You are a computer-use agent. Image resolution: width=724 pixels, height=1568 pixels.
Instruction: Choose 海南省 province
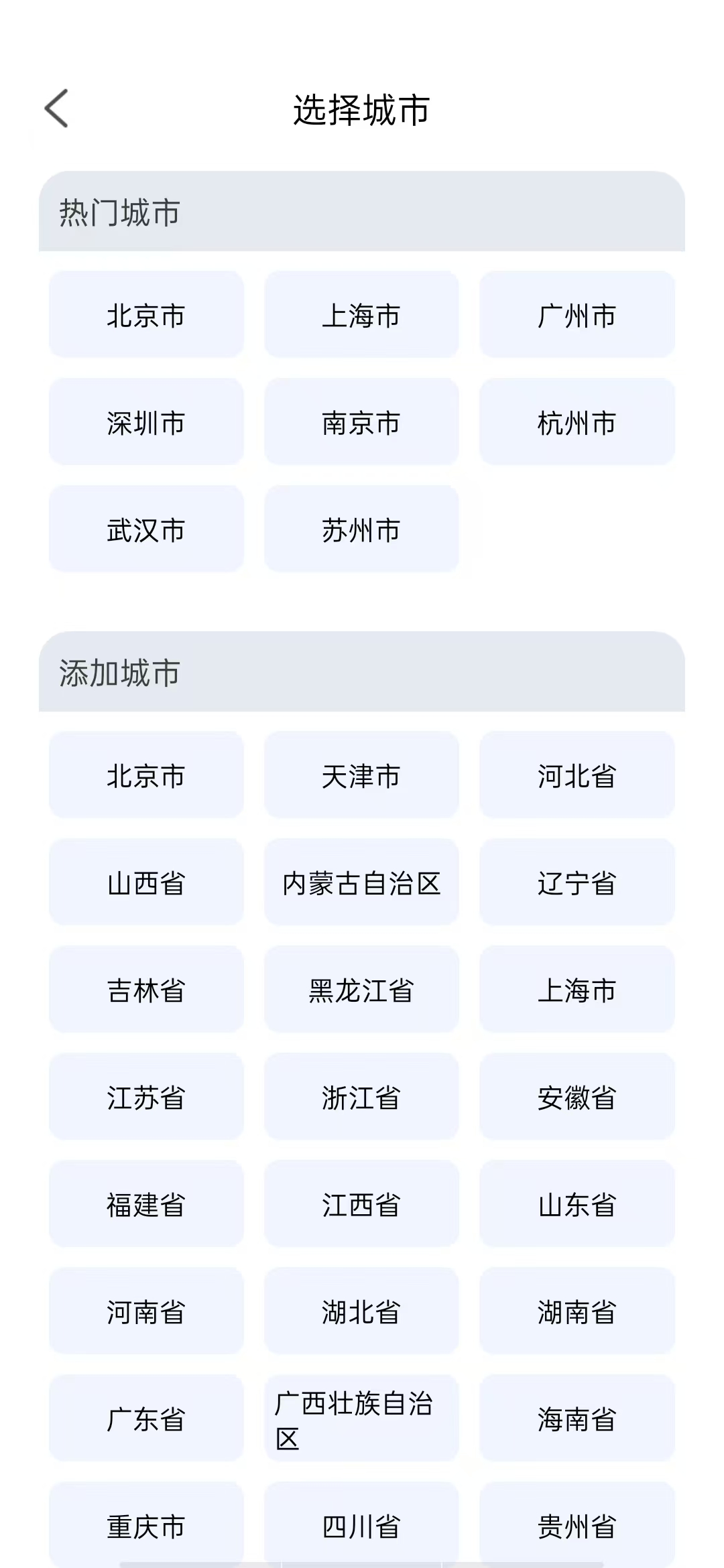[x=577, y=1419]
